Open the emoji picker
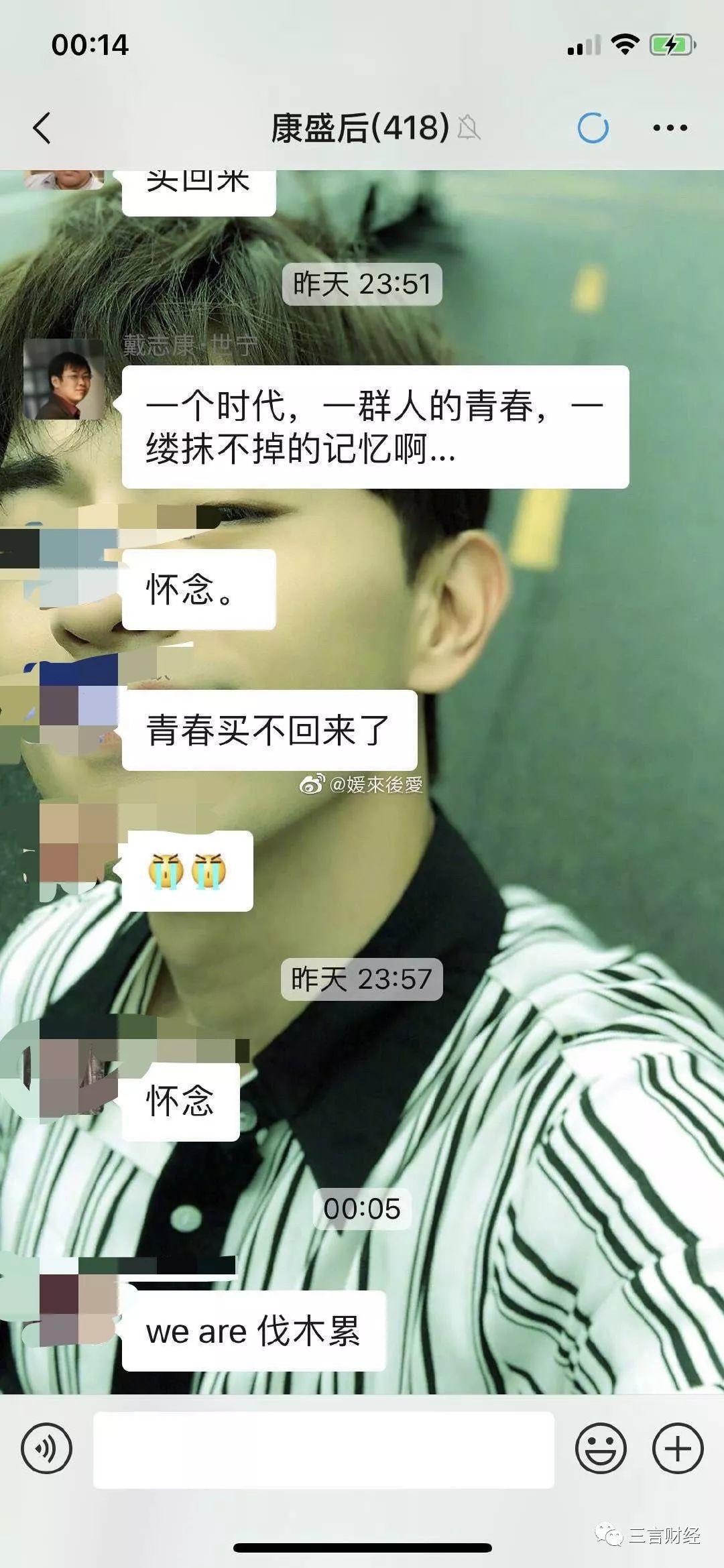This screenshot has height=1568, width=724. (x=601, y=1448)
